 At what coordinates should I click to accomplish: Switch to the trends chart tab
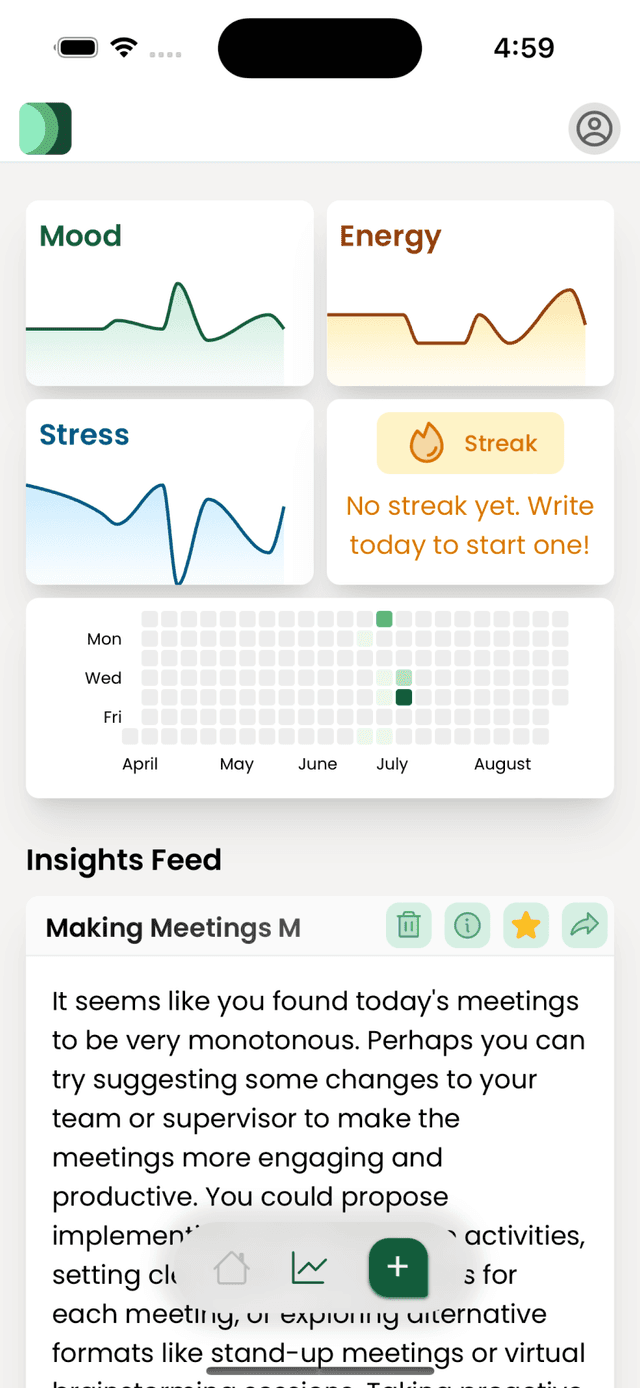point(309,1268)
